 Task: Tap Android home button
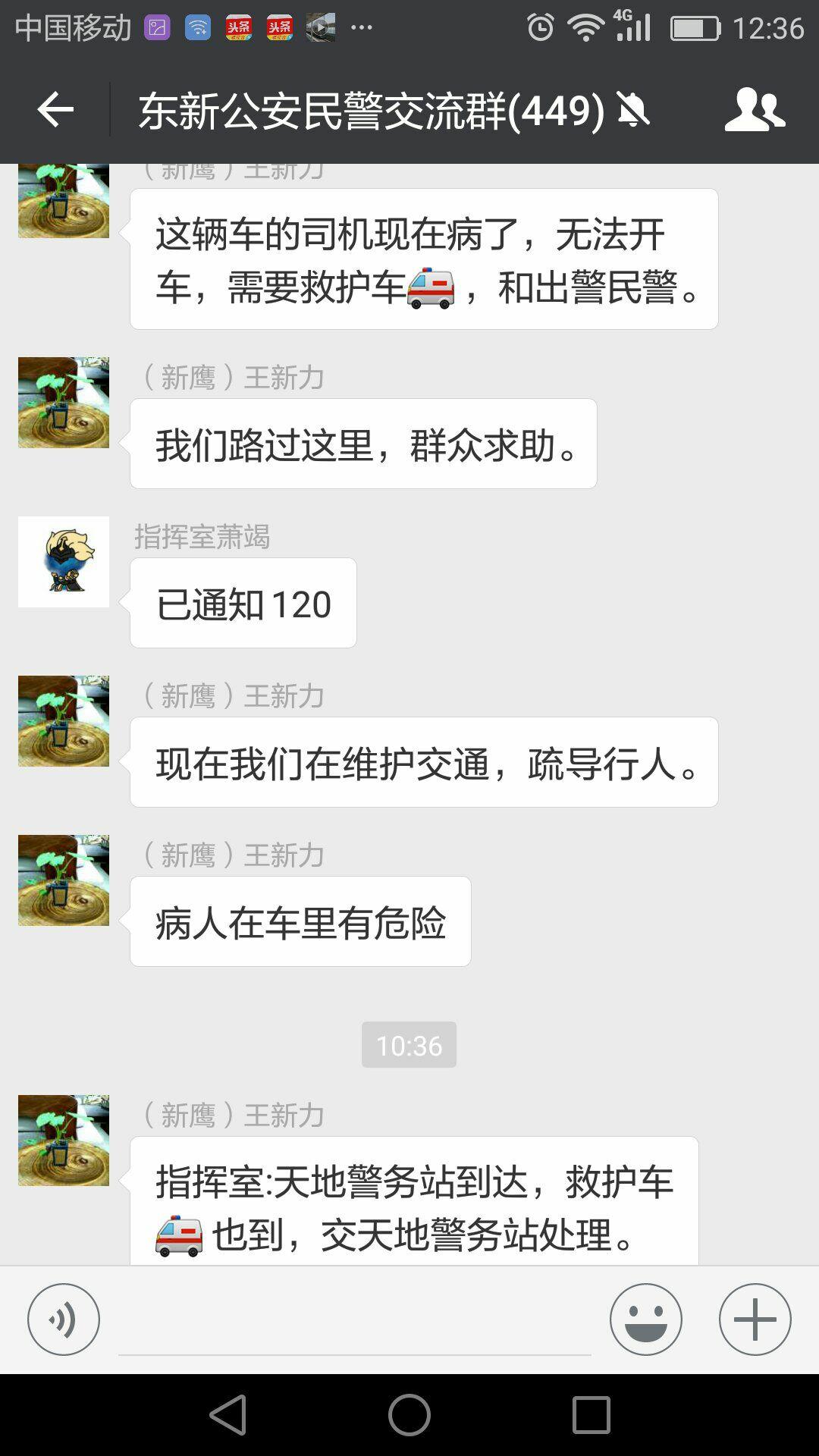click(x=409, y=1415)
